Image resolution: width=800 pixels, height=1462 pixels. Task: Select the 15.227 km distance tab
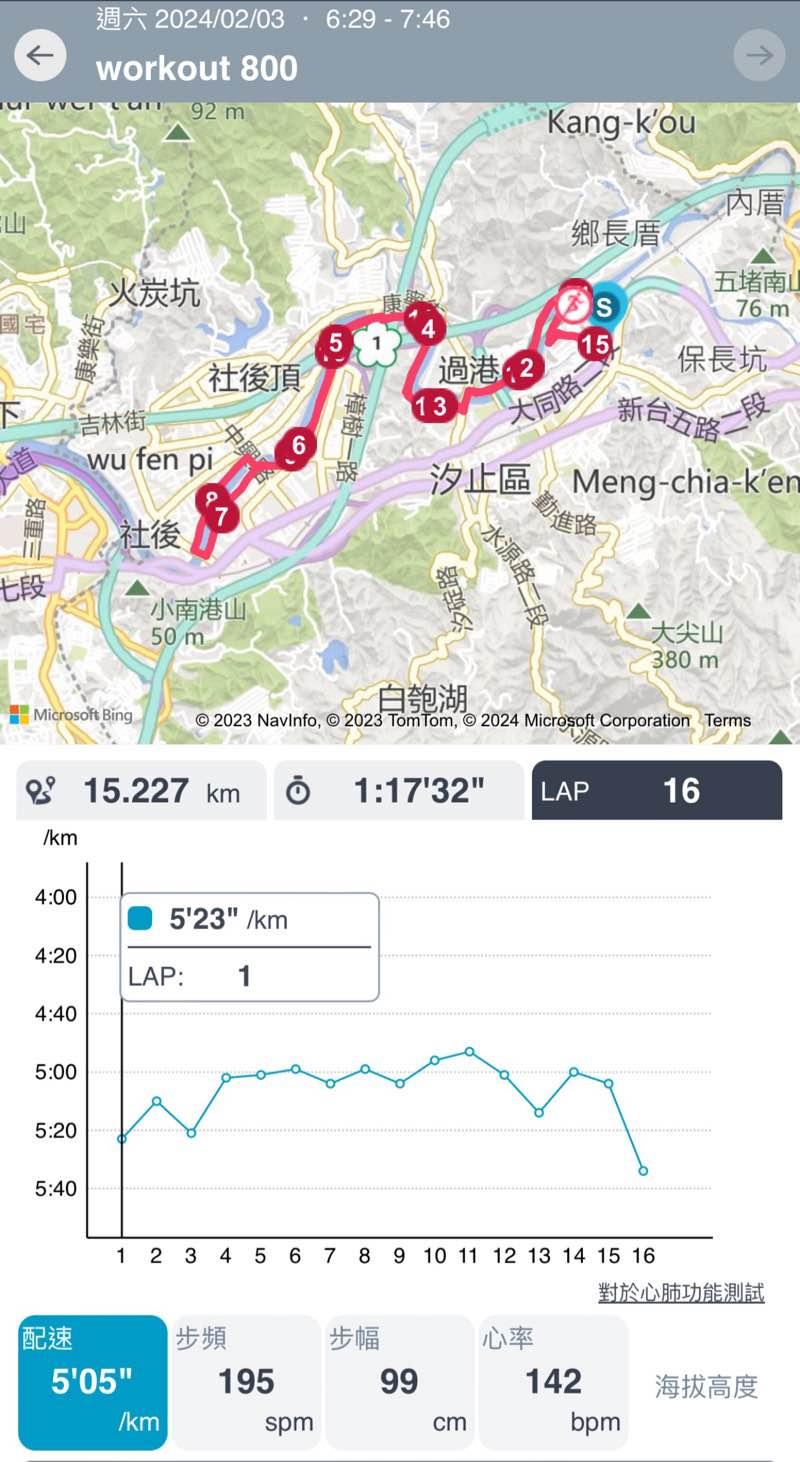click(141, 791)
